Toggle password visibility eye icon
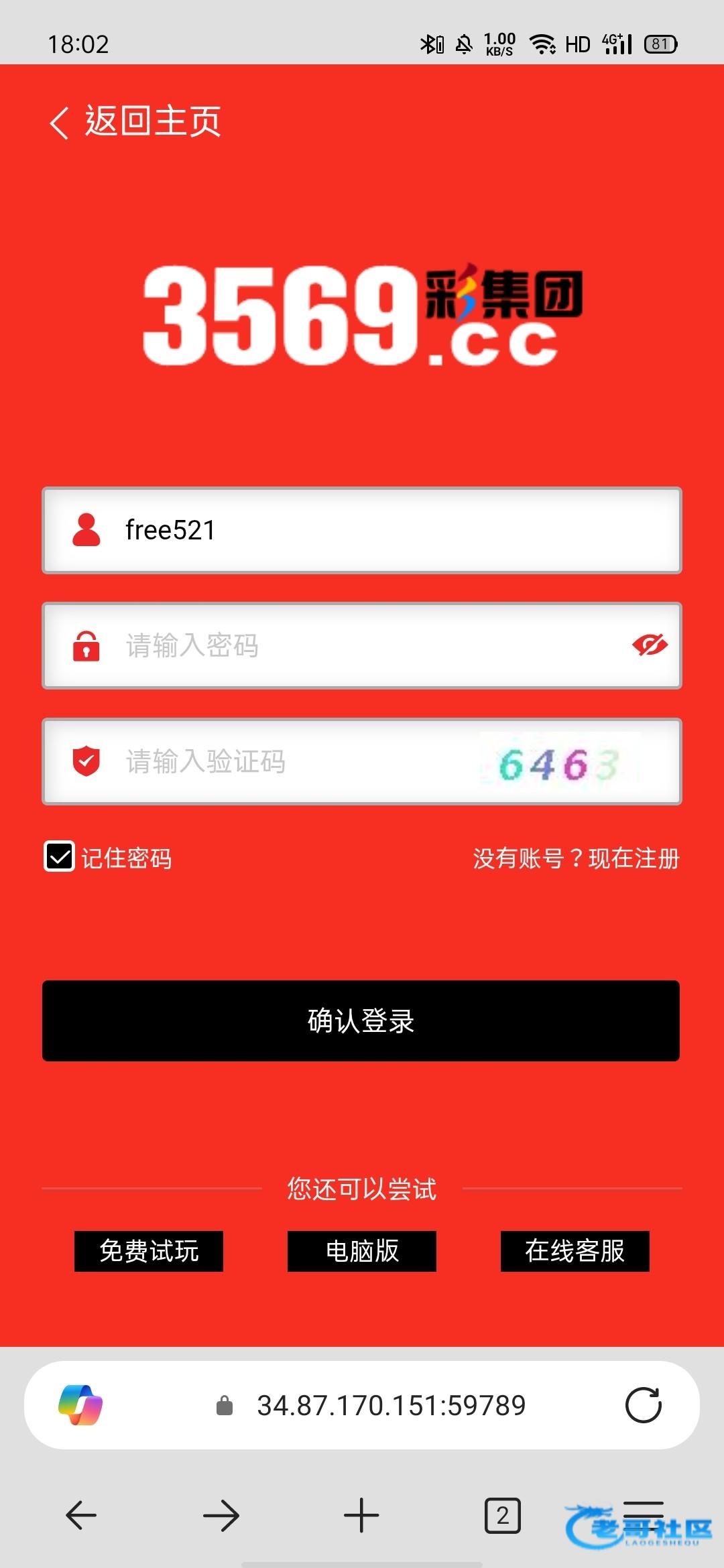 pyautogui.click(x=650, y=645)
